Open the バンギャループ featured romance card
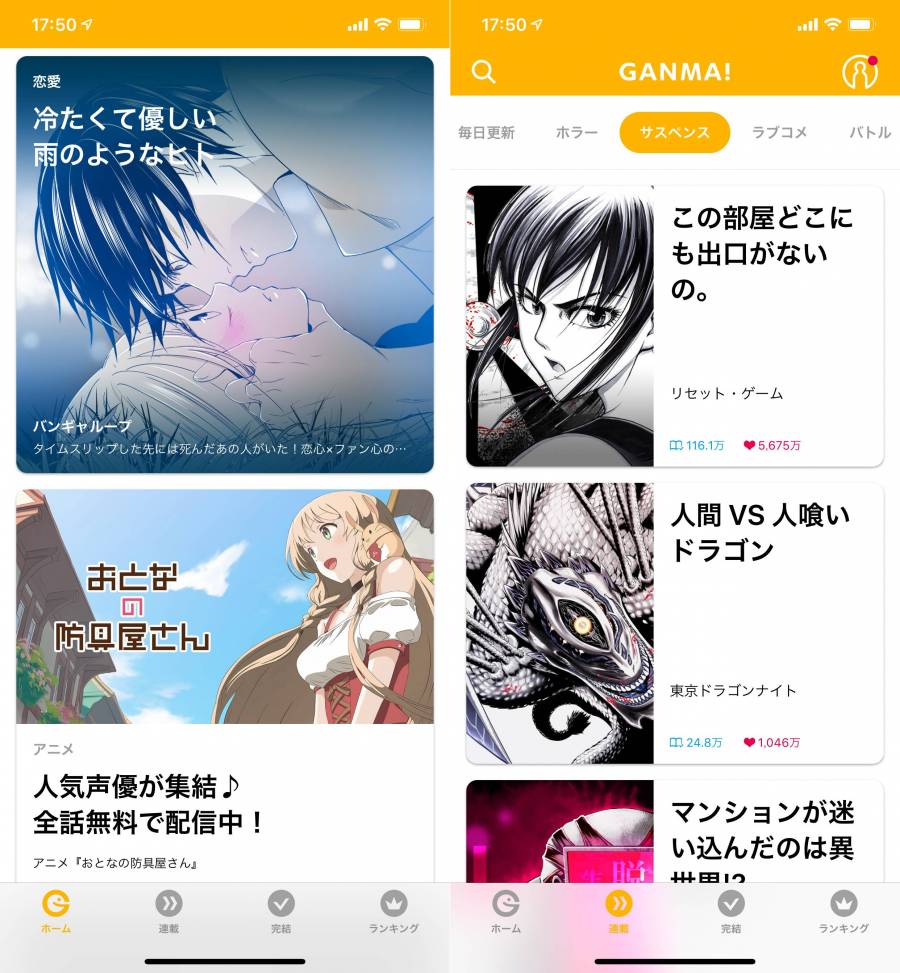This screenshot has height=973, width=900. pyautogui.click(x=225, y=264)
